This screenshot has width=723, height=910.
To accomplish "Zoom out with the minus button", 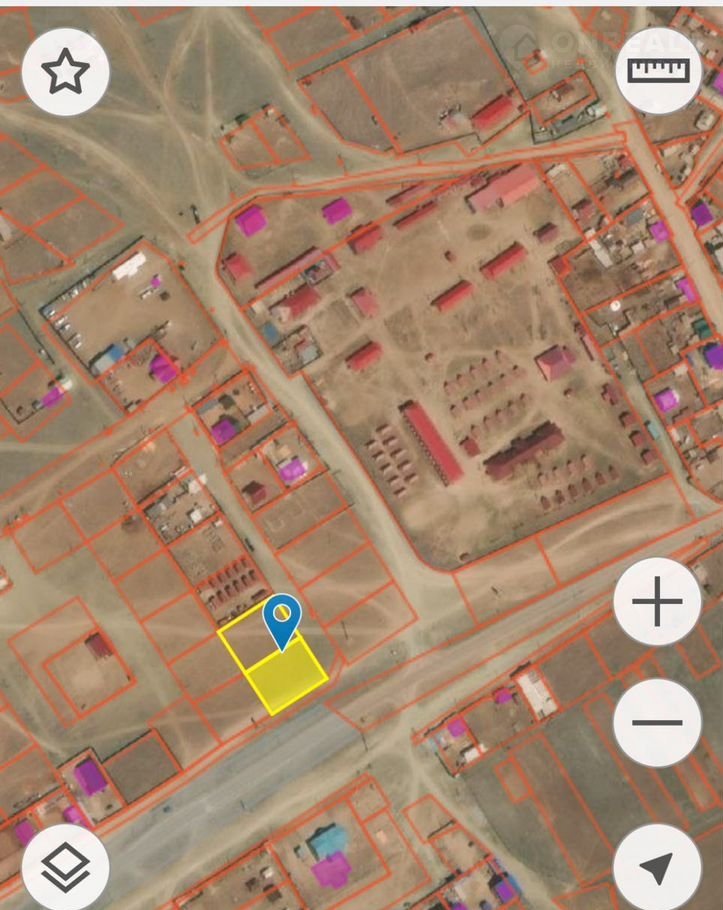I will coord(657,722).
